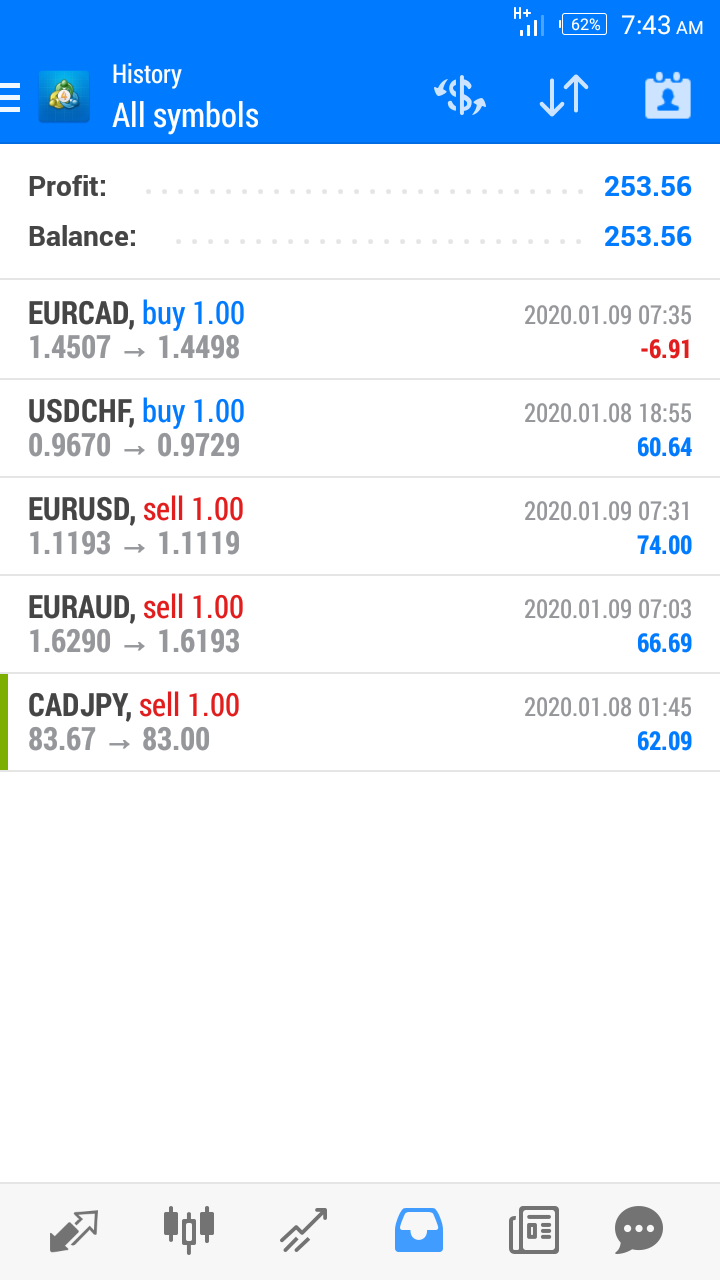Switch to the Trade tab
The width and height of the screenshot is (720, 1280).
(303, 1230)
